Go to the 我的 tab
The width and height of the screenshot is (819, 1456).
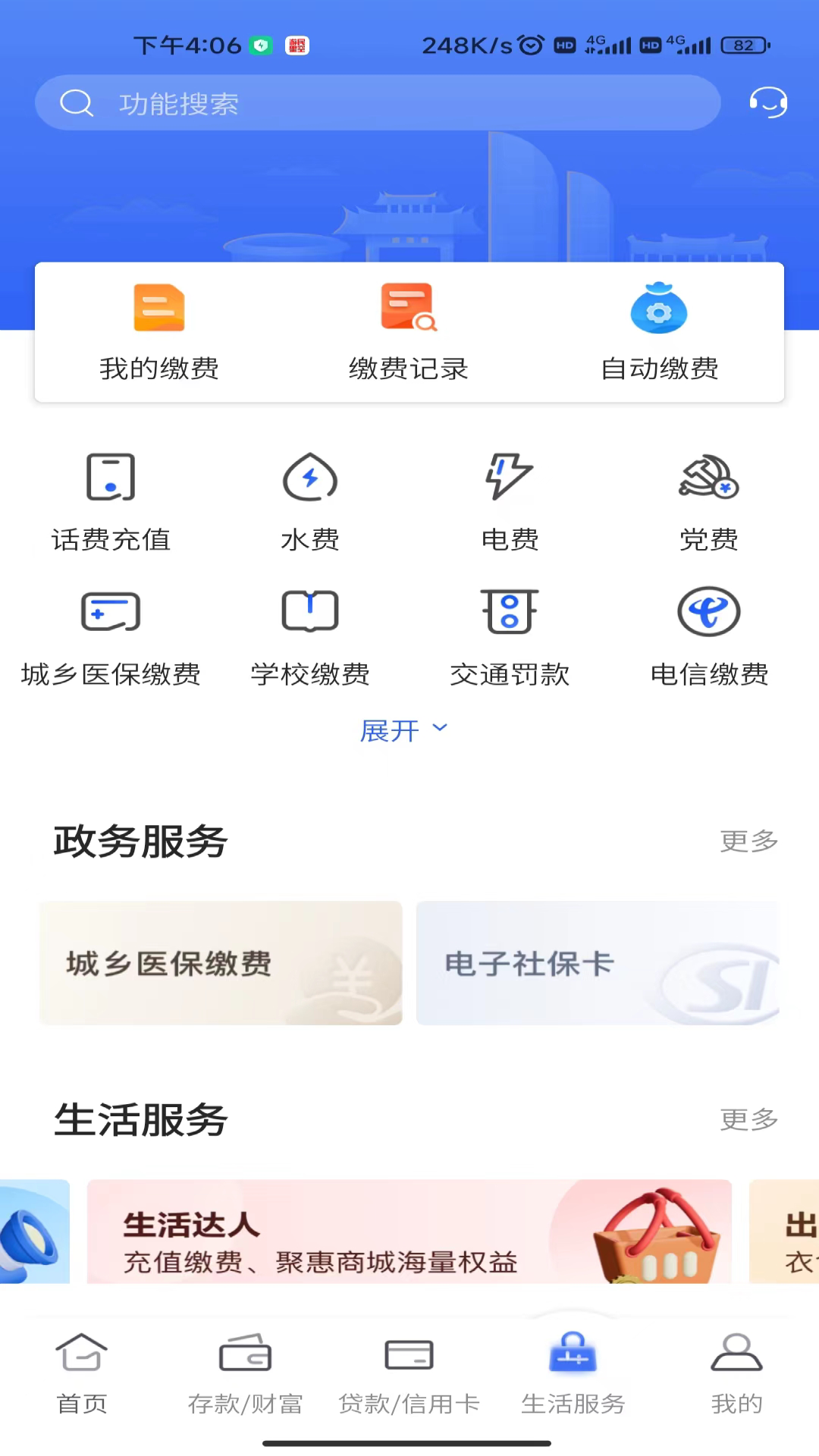tap(736, 1373)
